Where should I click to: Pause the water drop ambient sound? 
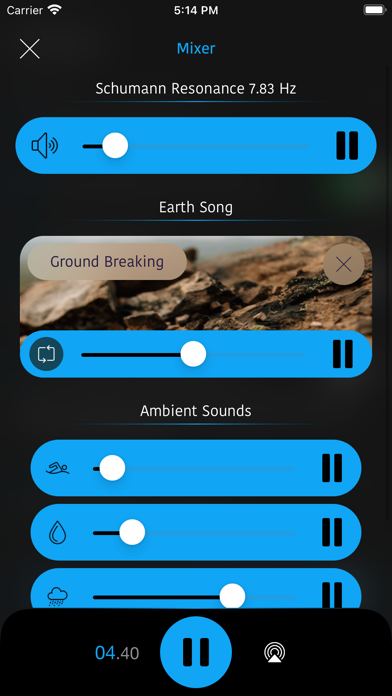[x=332, y=532]
